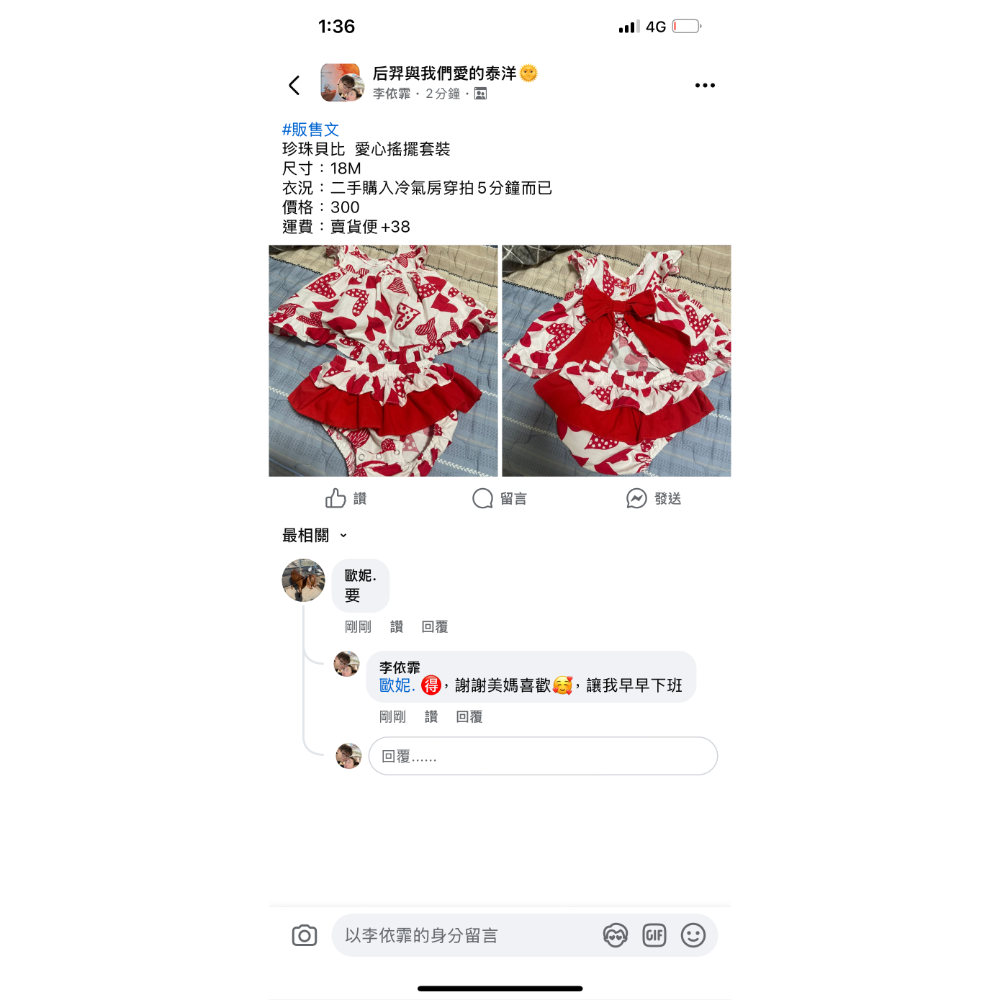Tap 留言 to comment on the post
The height and width of the screenshot is (1000, 1000).
pyautogui.click(x=499, y=498)
